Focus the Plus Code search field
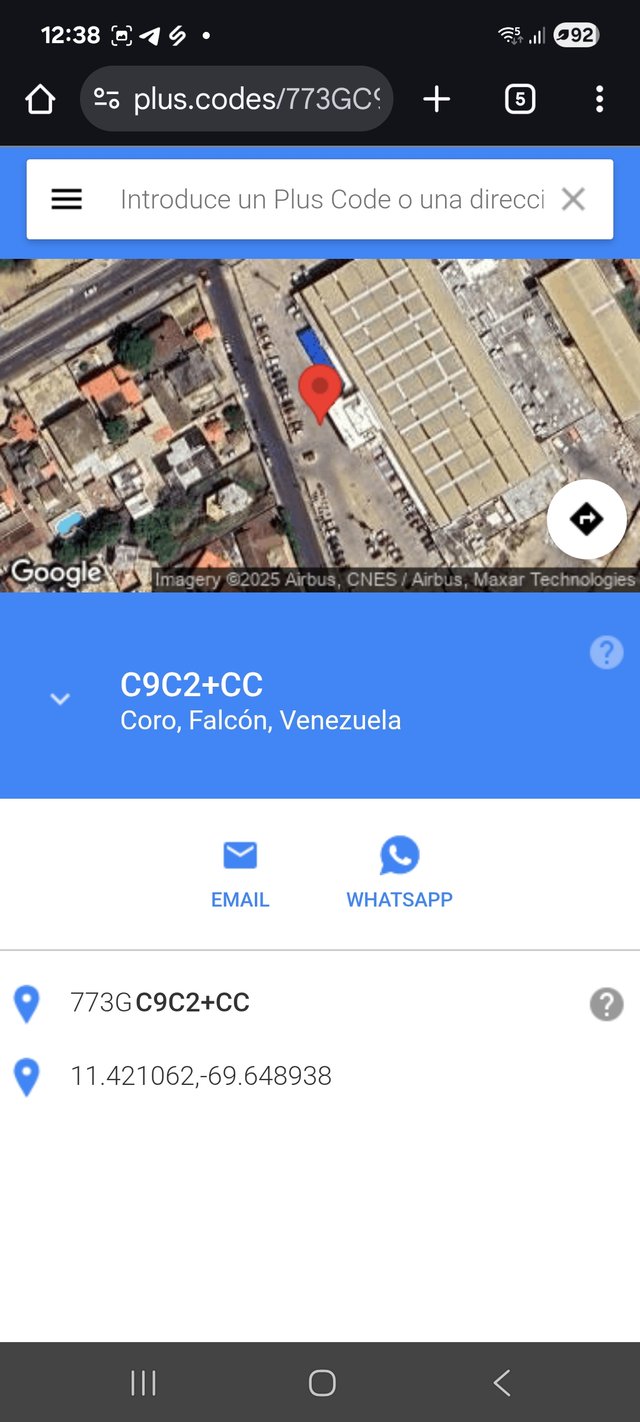The width and height of the screenshot is (640, 1422). pyautogui.click(x=330, y=199)
